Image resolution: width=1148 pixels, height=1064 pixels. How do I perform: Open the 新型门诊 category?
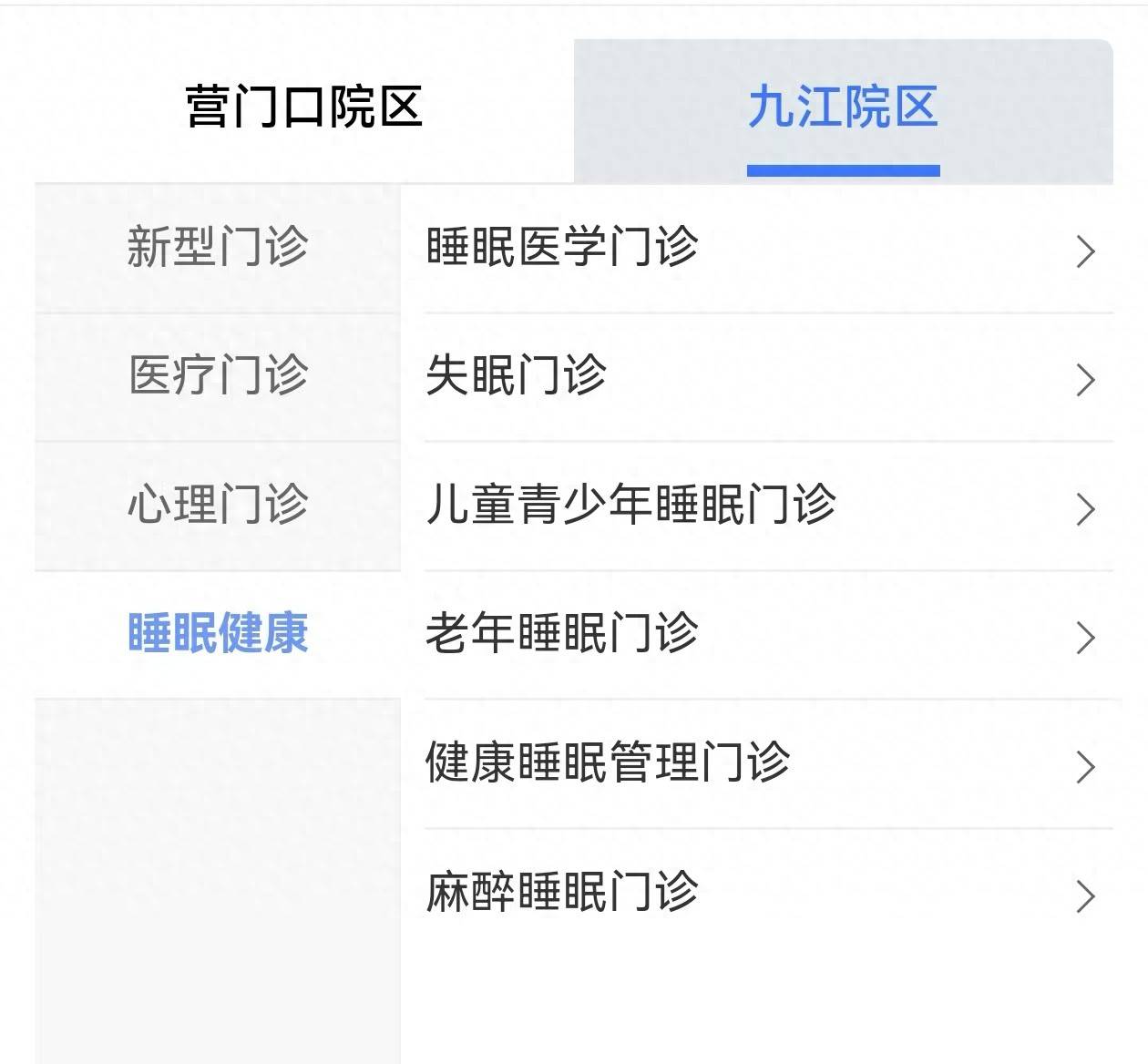pyautogui.click(x=218, y=247)
